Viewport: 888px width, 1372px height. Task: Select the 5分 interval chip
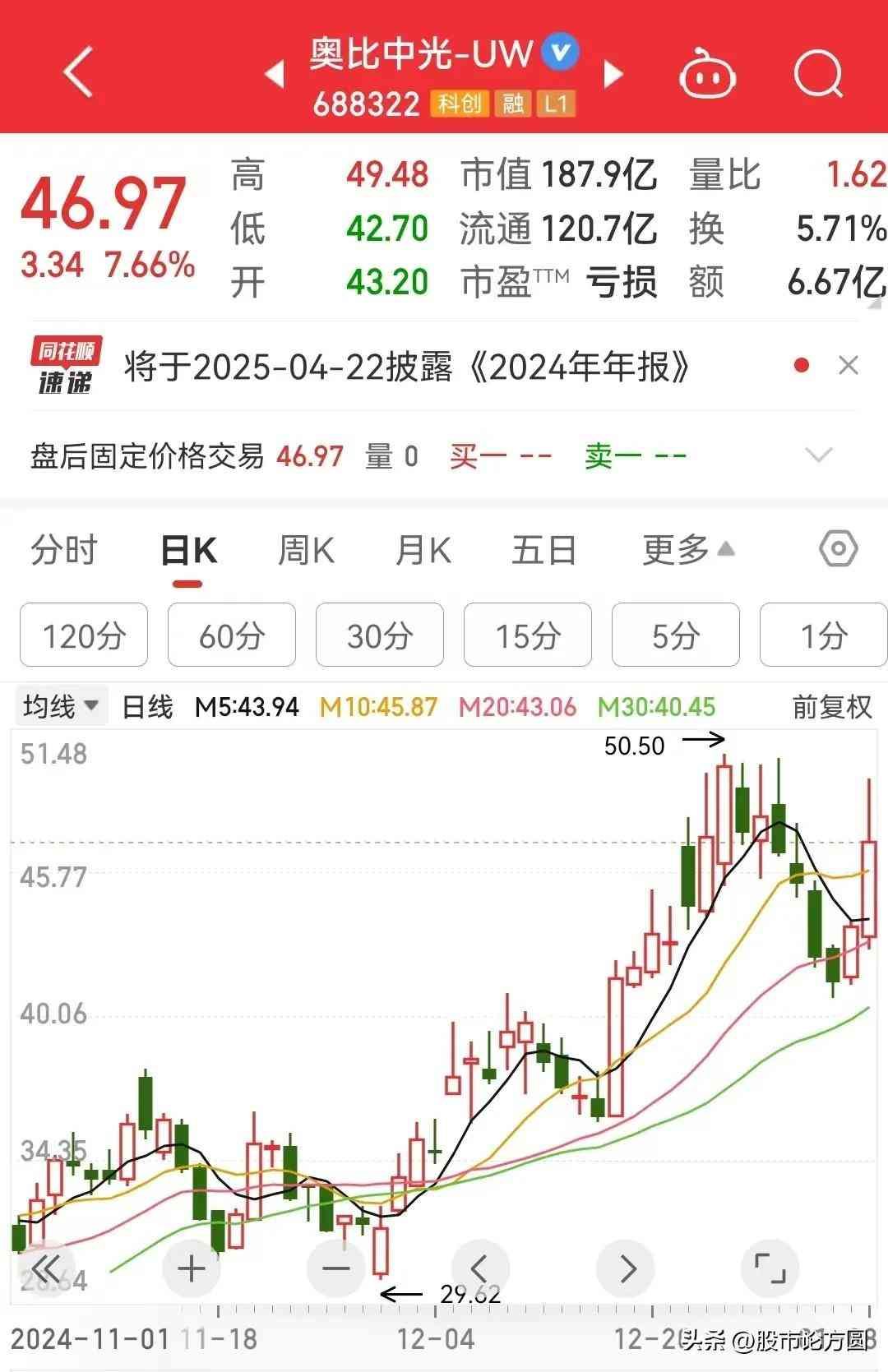tap(676, 635)
